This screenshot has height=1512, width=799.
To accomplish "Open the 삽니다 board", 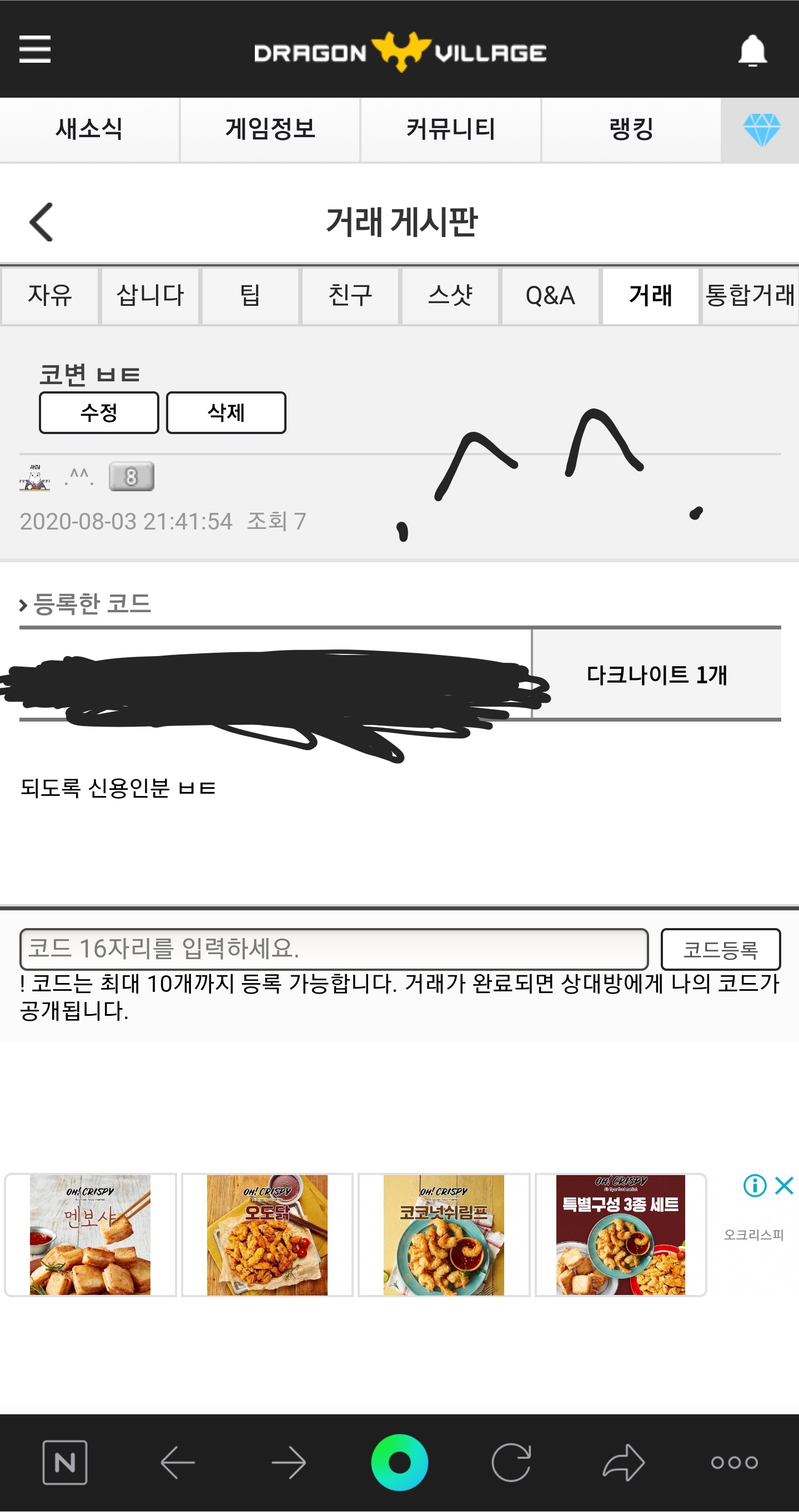I will [x=150, y=295].
